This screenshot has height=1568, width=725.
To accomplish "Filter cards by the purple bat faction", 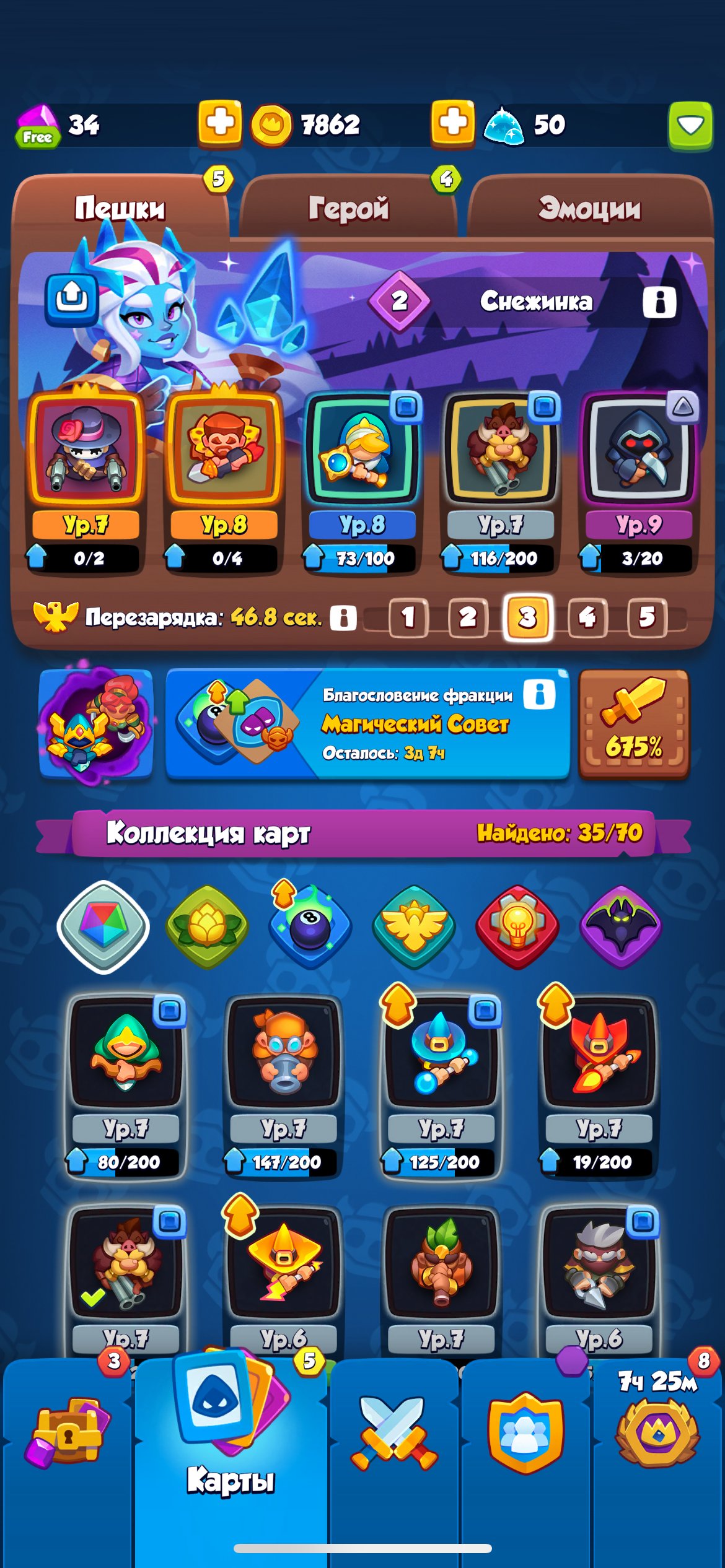I will click(620, 926).
